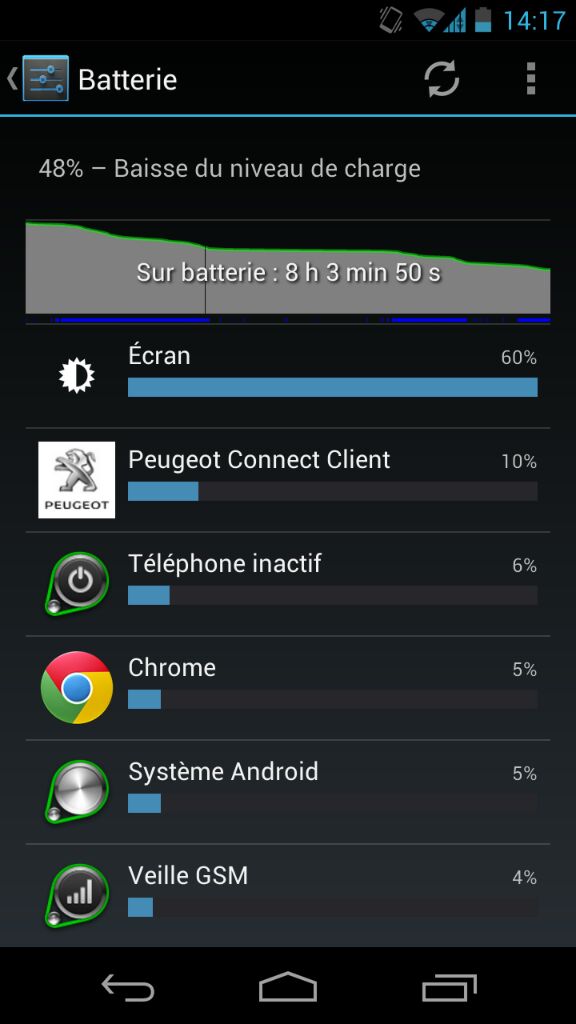Go back via the Batterie settings icon
Image resolution: width=576 pixels, height=1024 pixels.
pos(38,78)
